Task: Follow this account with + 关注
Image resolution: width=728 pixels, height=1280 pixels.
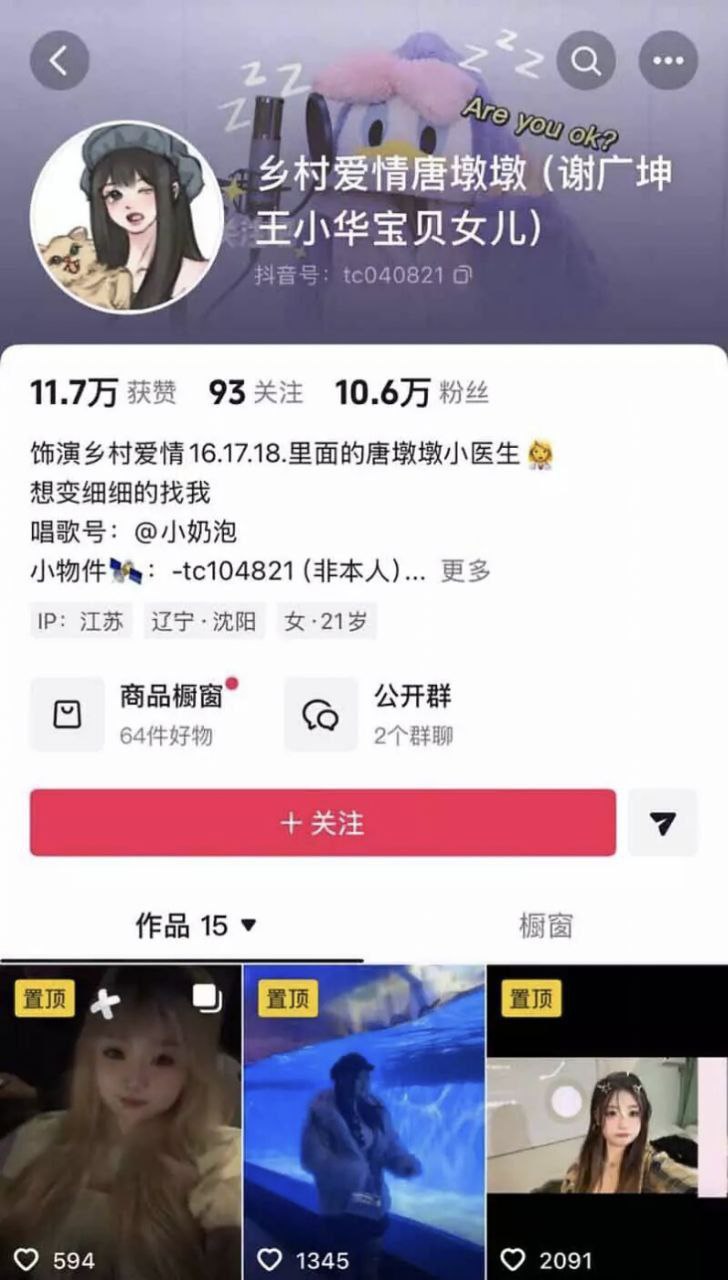Action: tap(322, 822)
